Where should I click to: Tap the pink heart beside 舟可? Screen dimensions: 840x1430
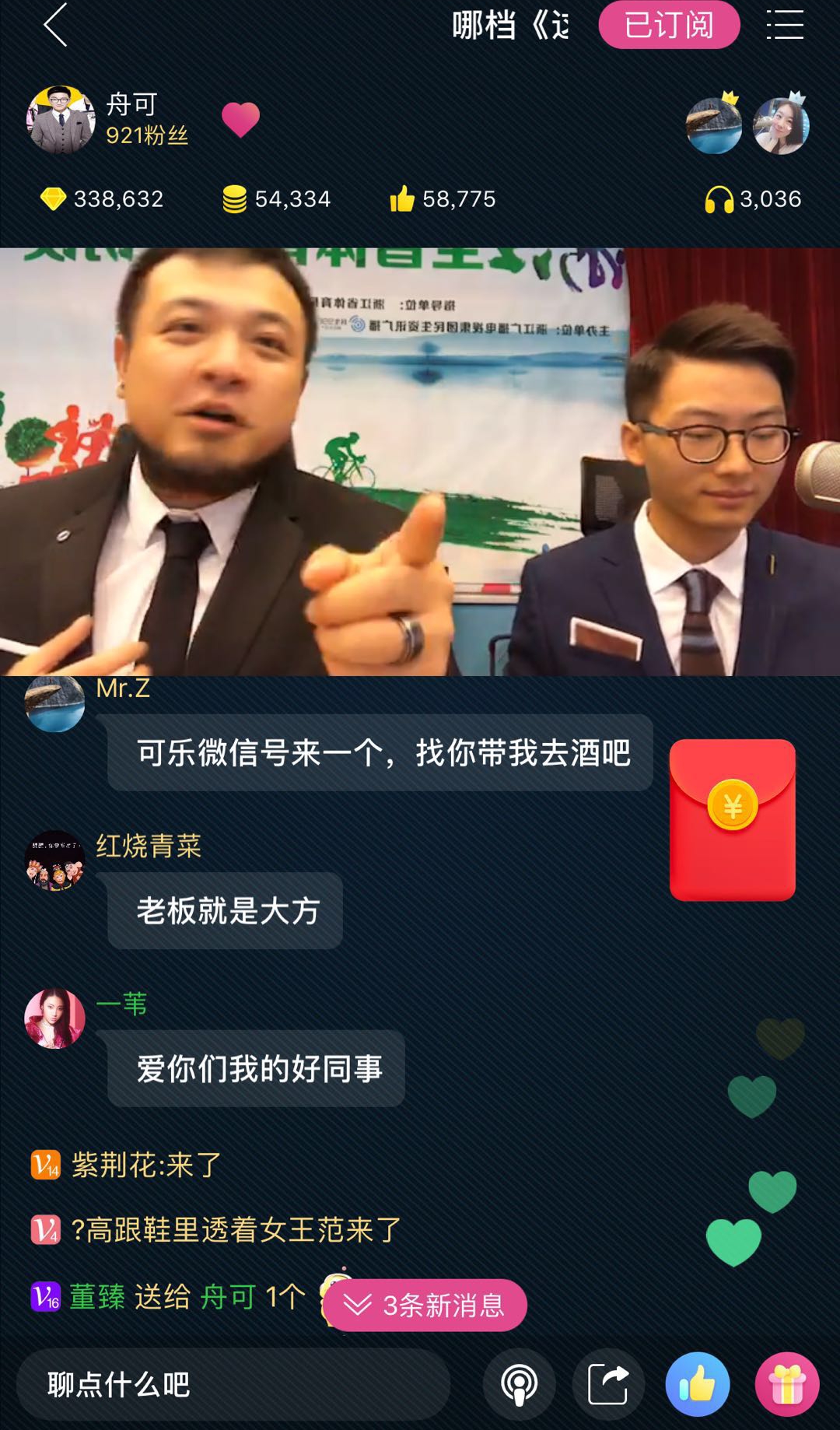[240, 120]
